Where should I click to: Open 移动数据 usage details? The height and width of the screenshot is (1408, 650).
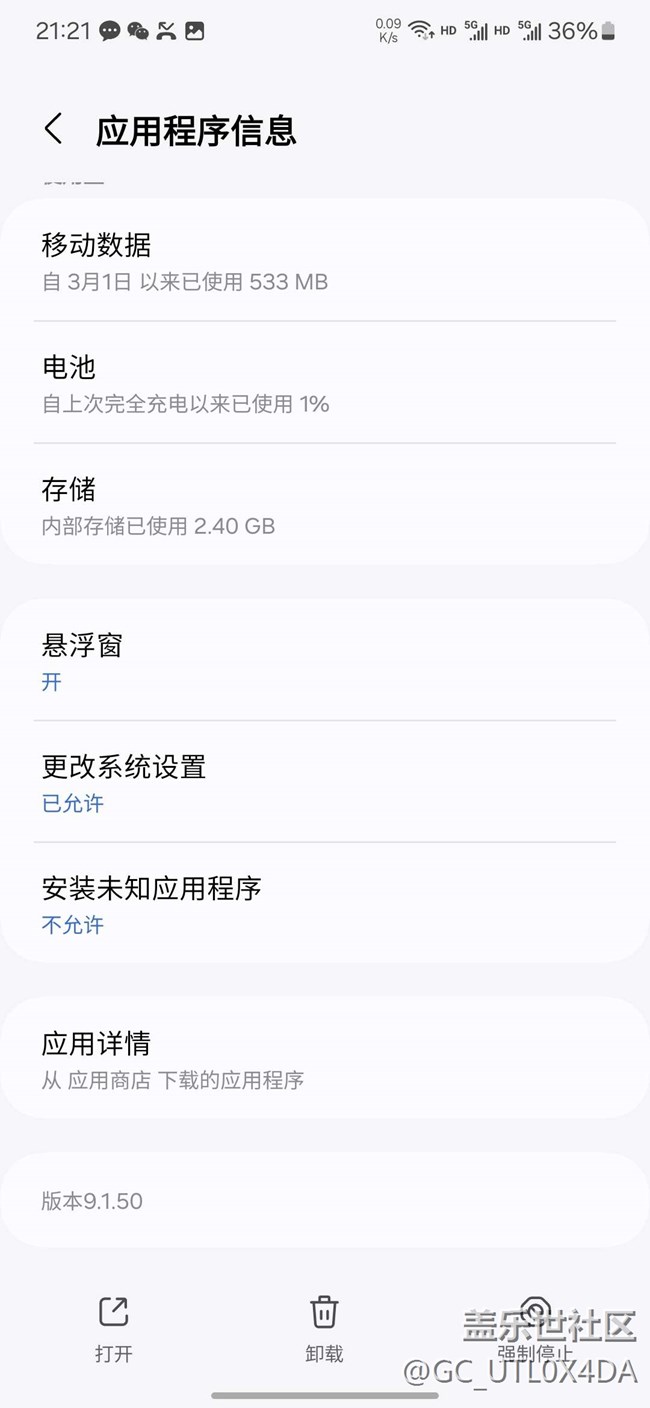pyautogui.click(x=325, y=260)
